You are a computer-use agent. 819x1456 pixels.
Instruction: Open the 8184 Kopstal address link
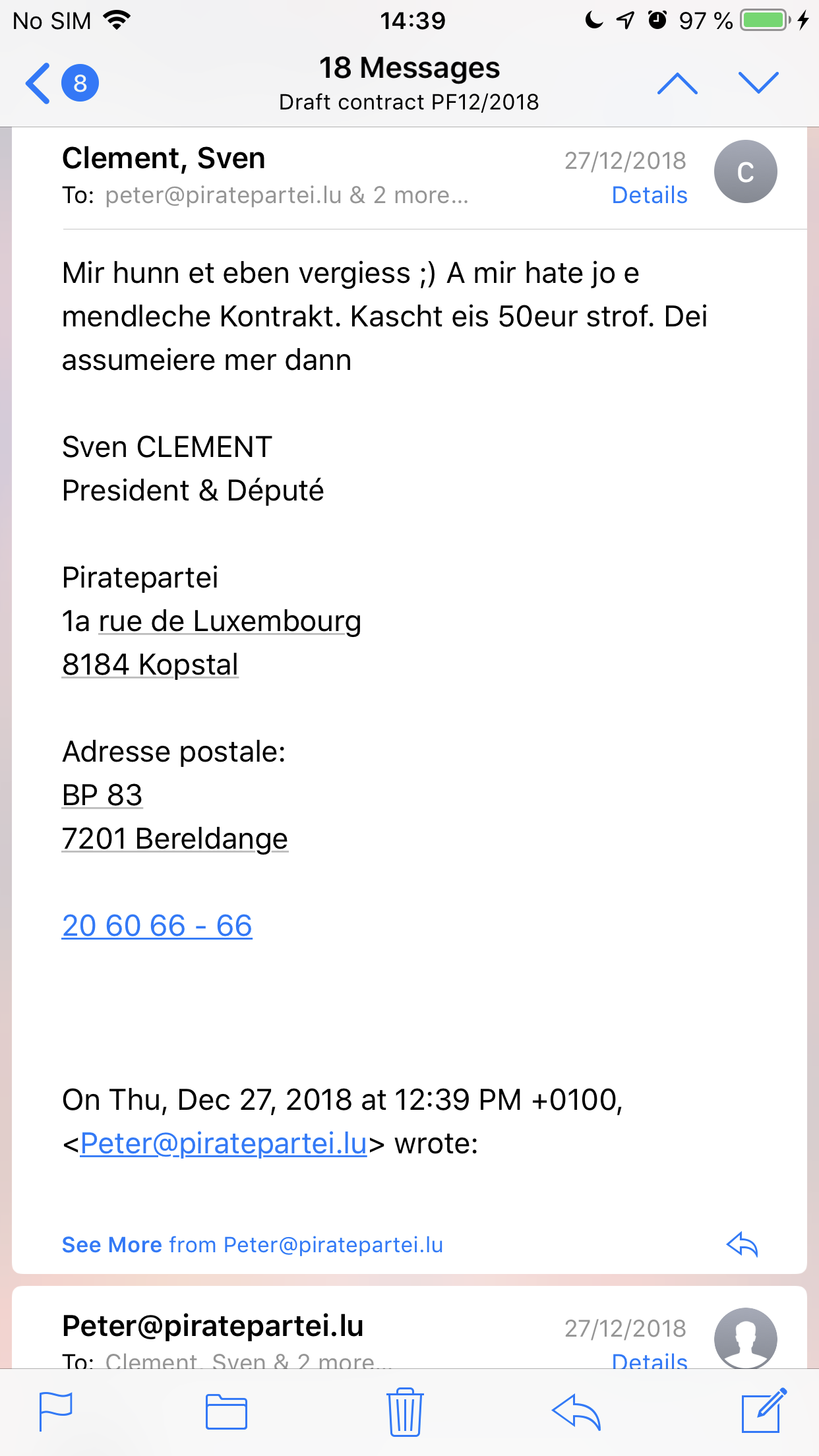150,665
